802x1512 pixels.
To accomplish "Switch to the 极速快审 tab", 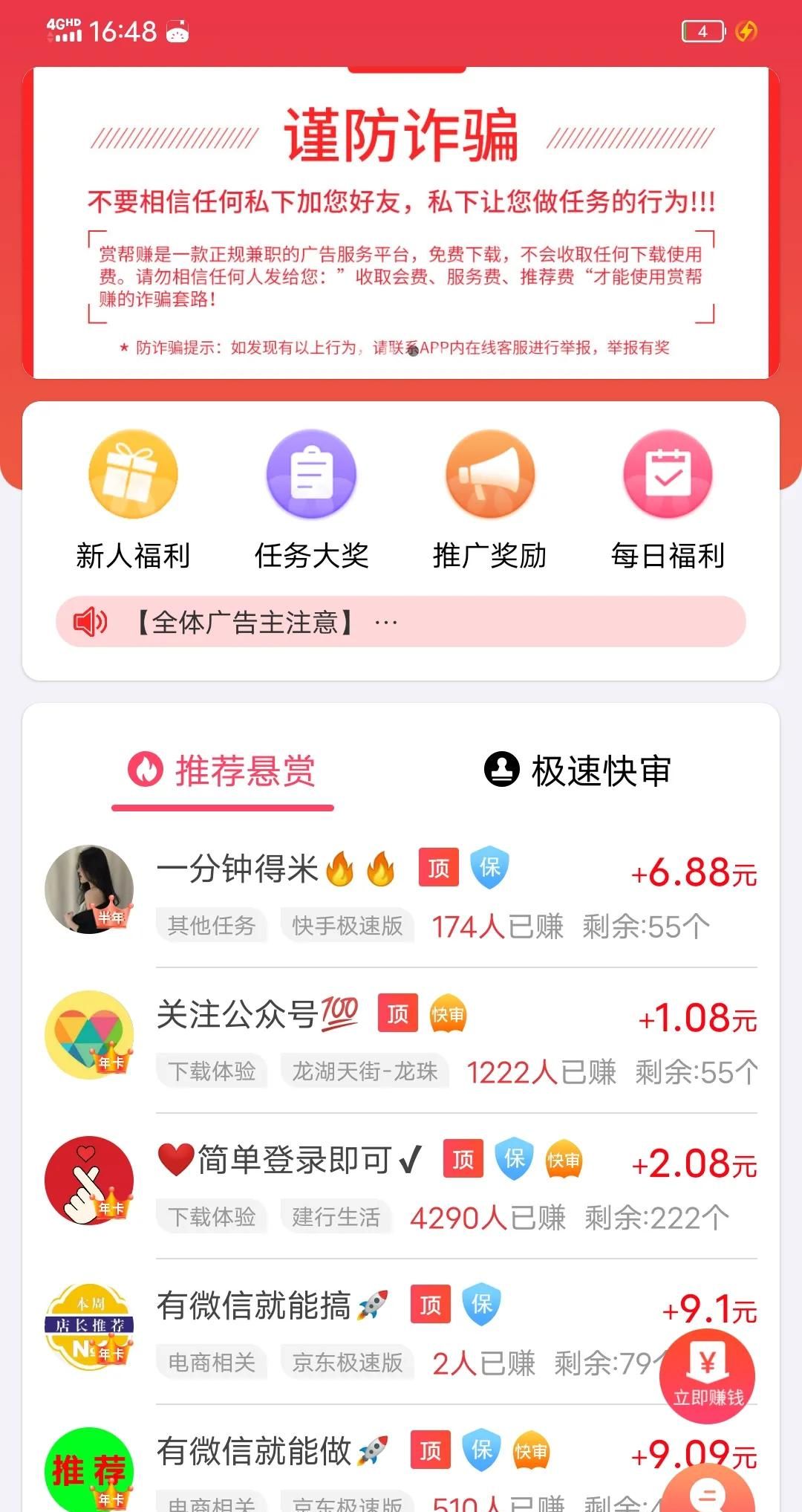I will (x=578, y=771).
